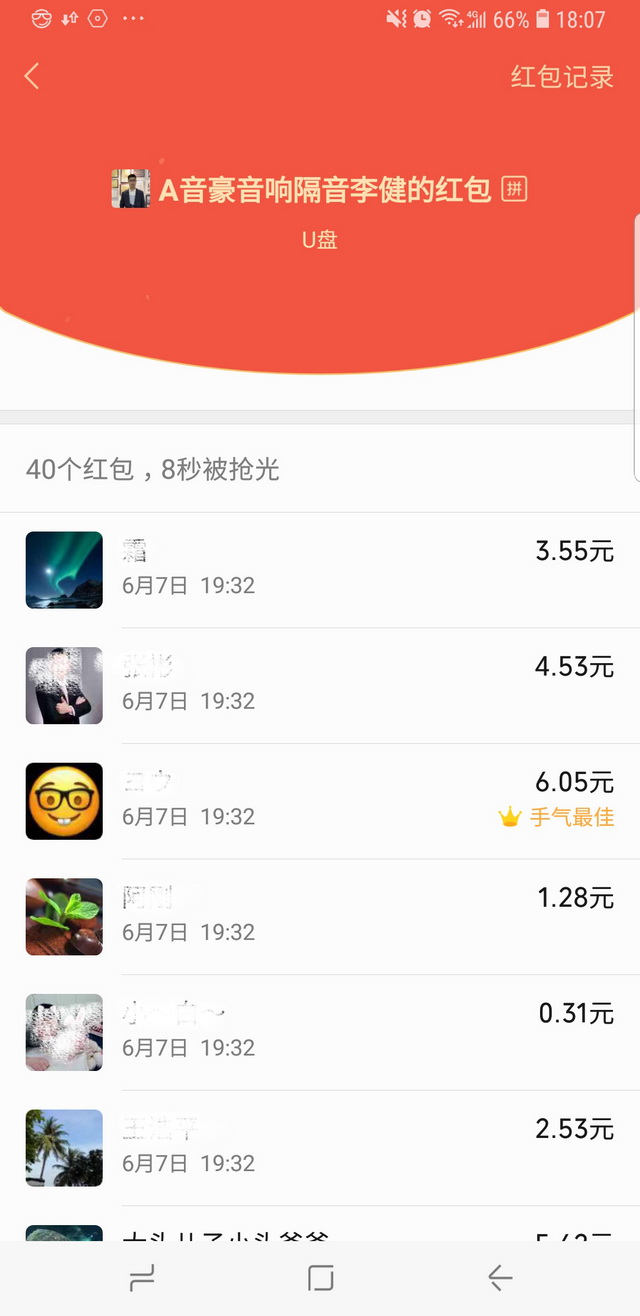Tap the system home button
The image size is (640, 1316).
pyautogui.click(x=320, y=1277)
